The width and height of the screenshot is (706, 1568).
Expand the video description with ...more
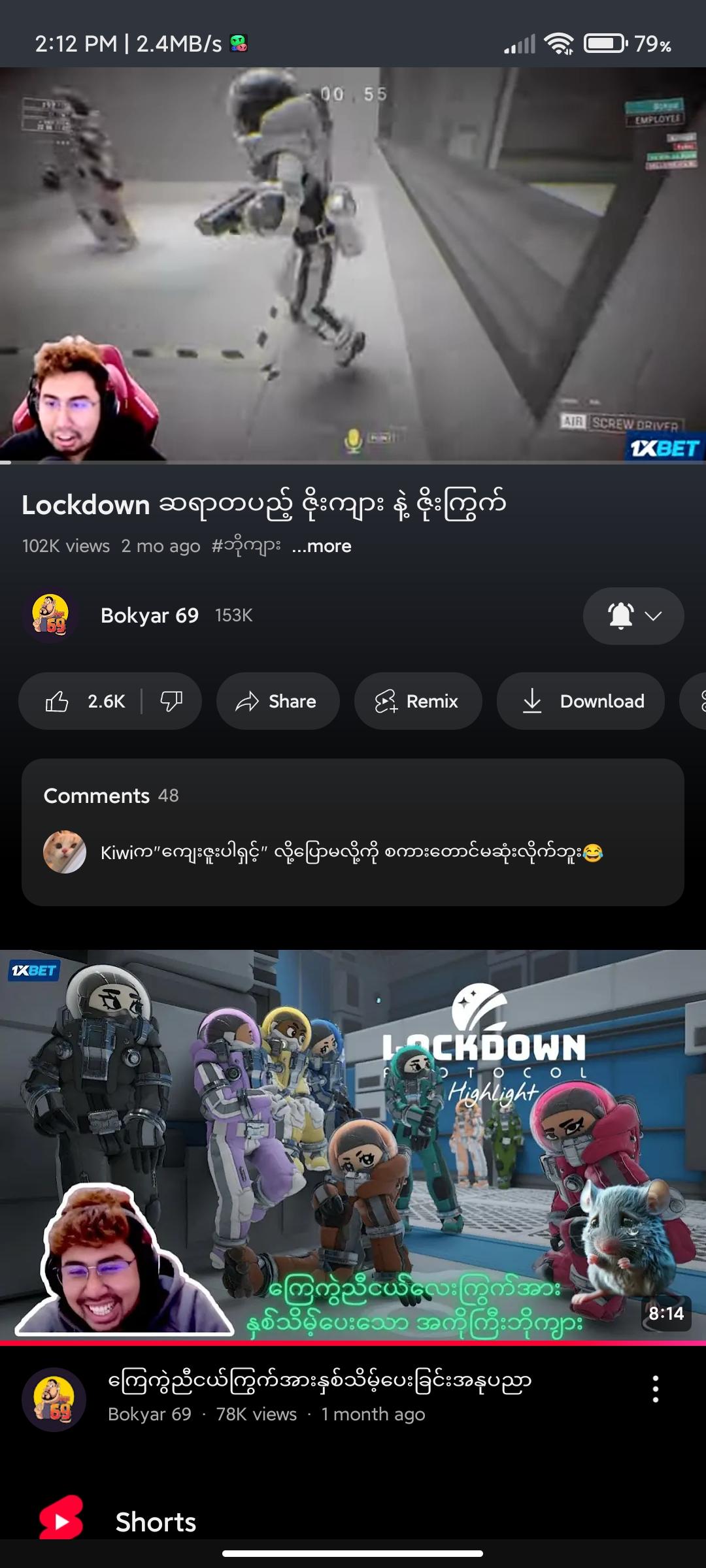[x=322, y=546]
